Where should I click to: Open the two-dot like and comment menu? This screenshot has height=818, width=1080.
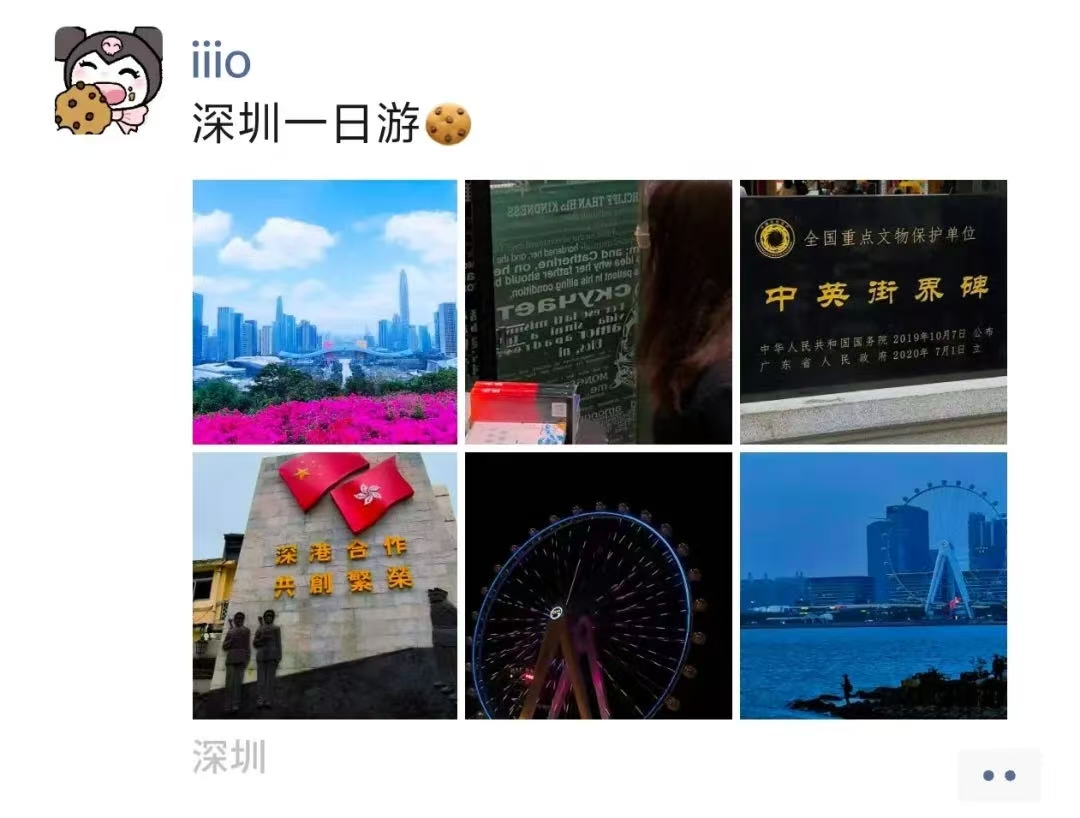click(998, 775)
